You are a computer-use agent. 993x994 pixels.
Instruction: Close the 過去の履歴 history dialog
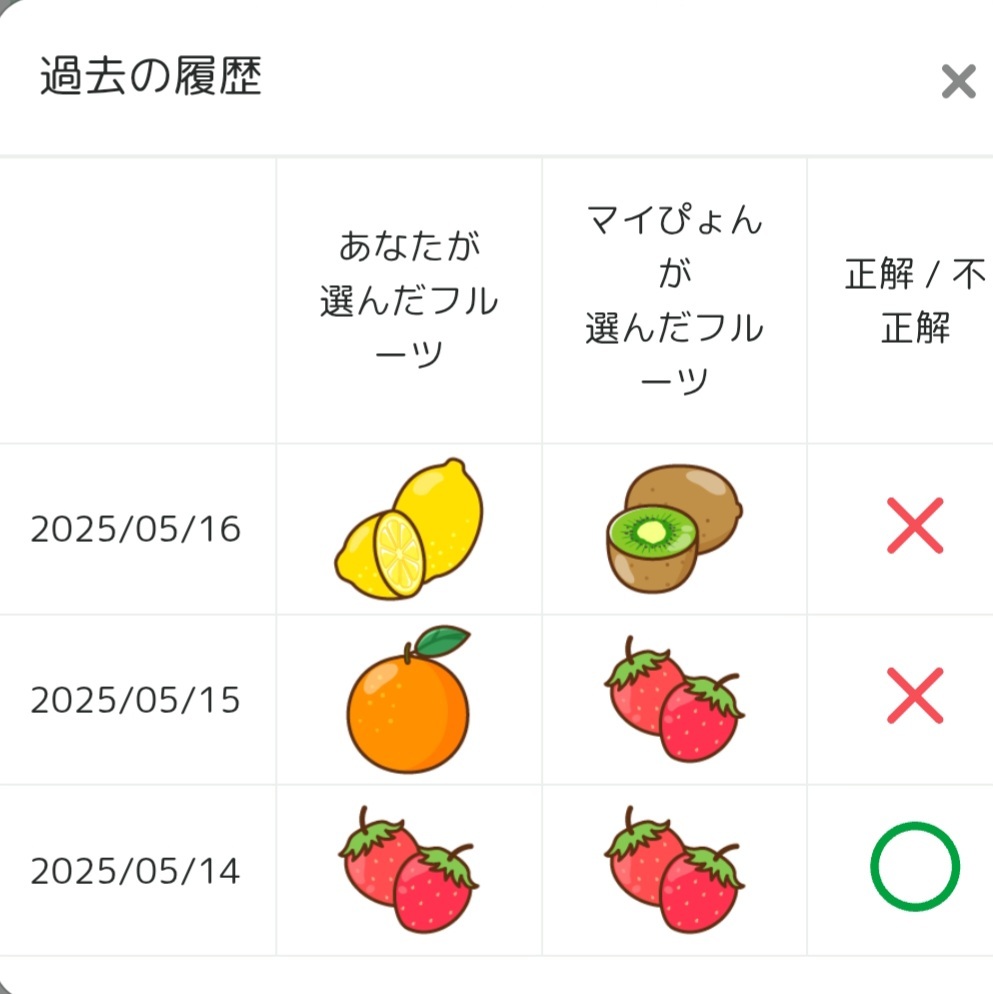pyautogui.click(x=957, y=82)
